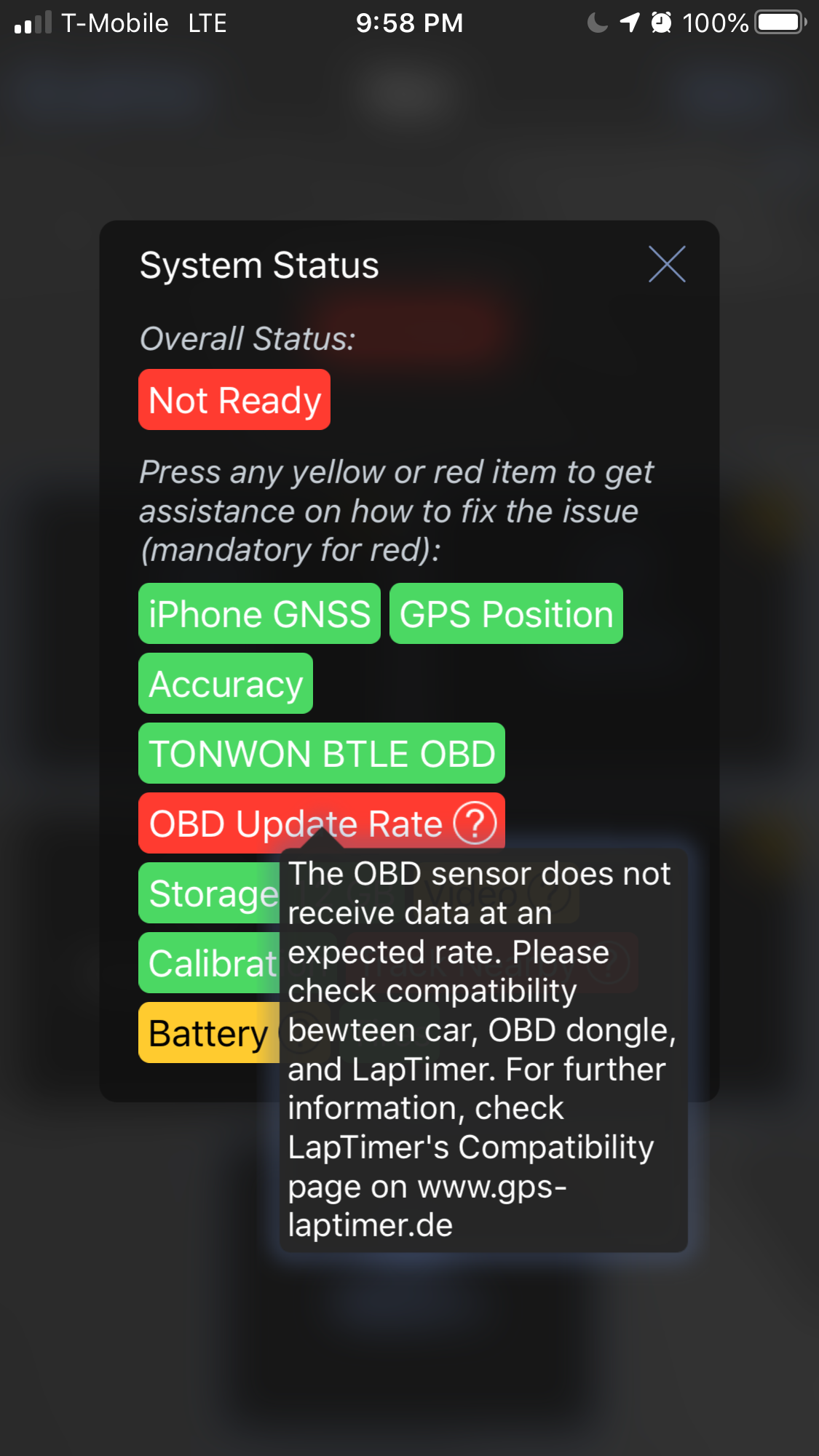Tap the TONWON BTLE OBD chip

coord(322,754)
